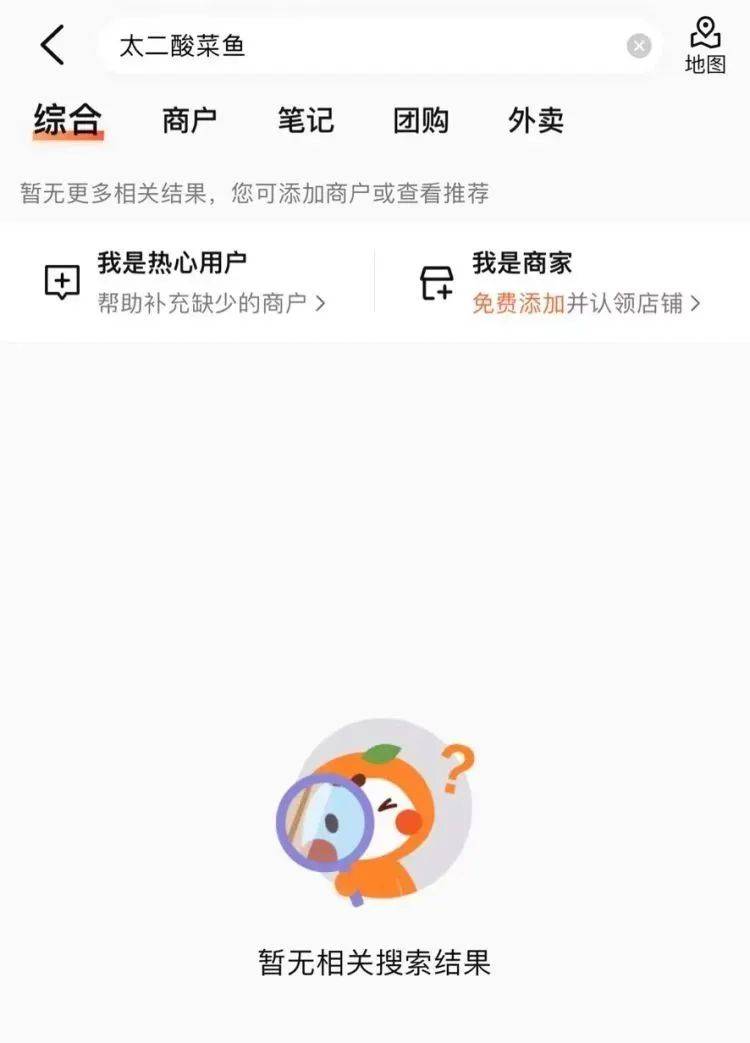
Task: Switch to the 外卖 tab
Action: pos(536,121)
